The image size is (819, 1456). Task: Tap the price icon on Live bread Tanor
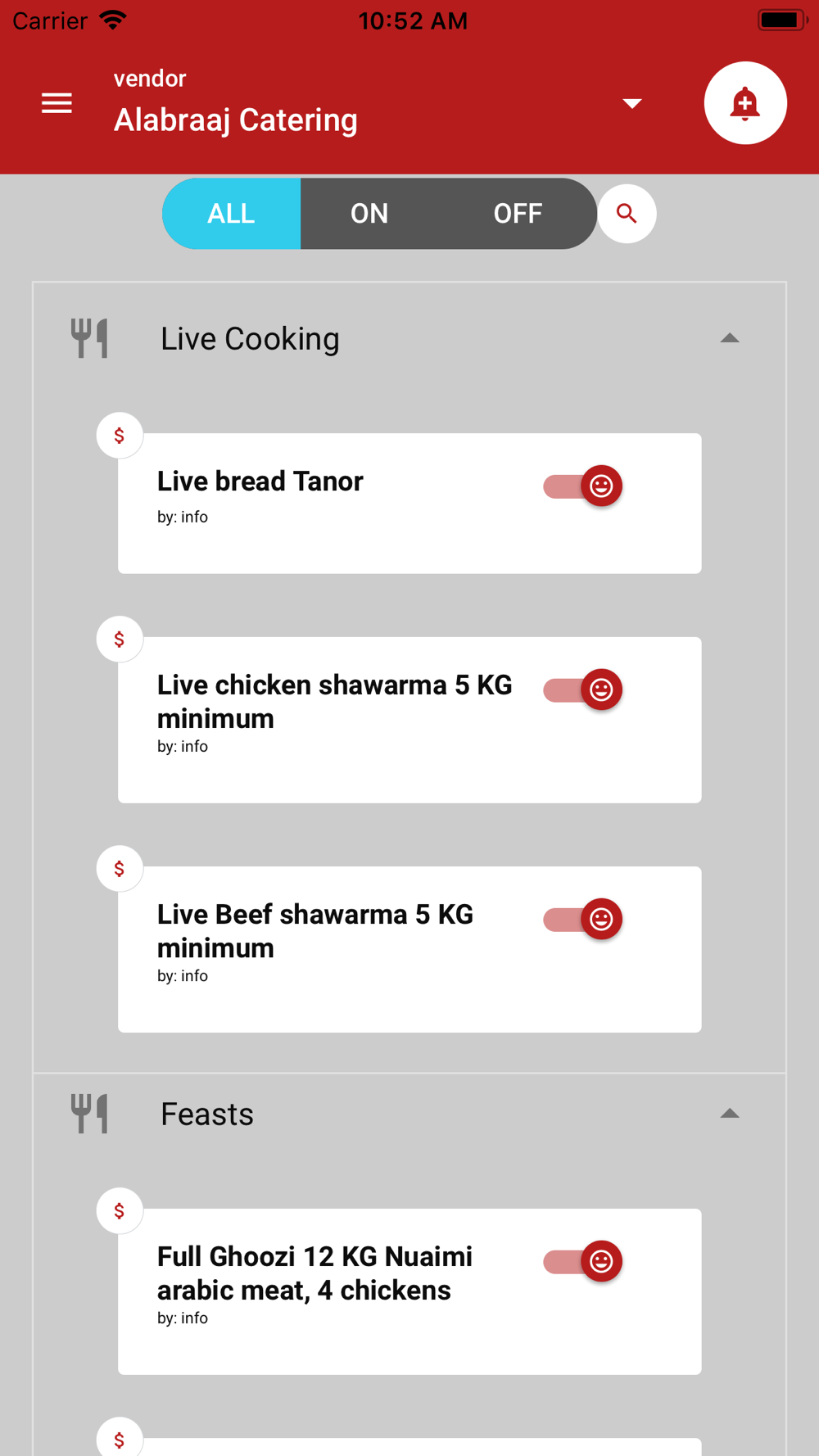click(120, 436)
